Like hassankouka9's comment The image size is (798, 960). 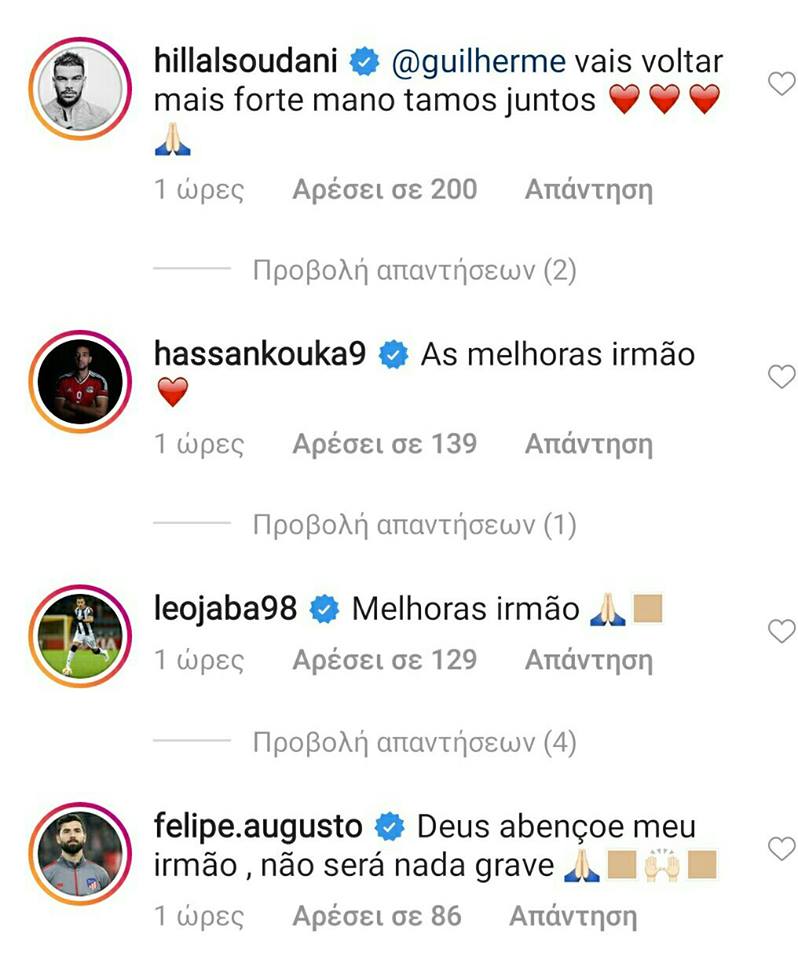(780, 376)
